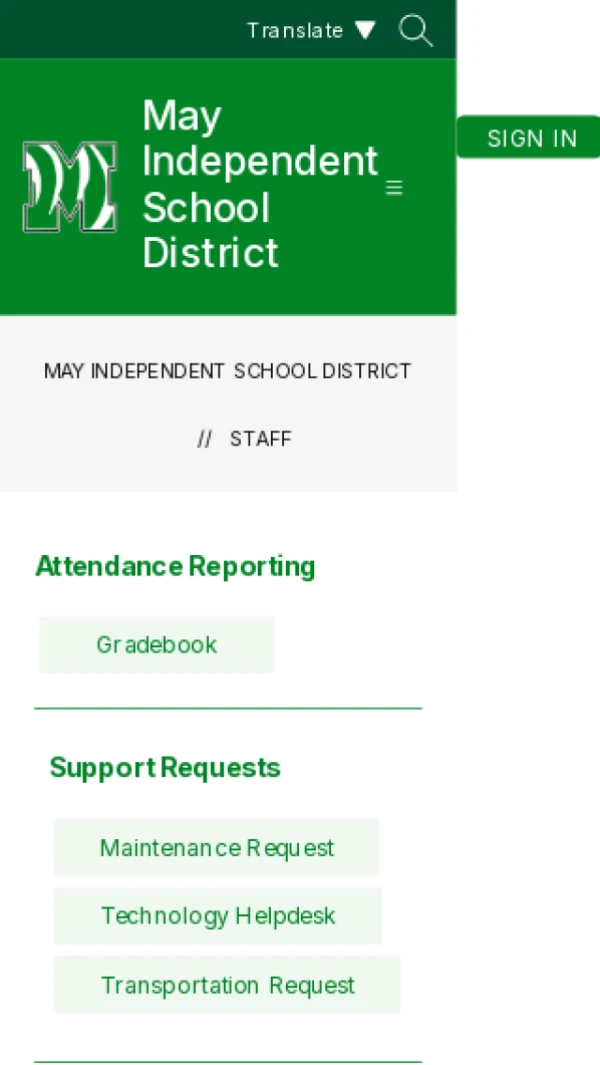Tap the Sign In button

(x=531, y=138)
